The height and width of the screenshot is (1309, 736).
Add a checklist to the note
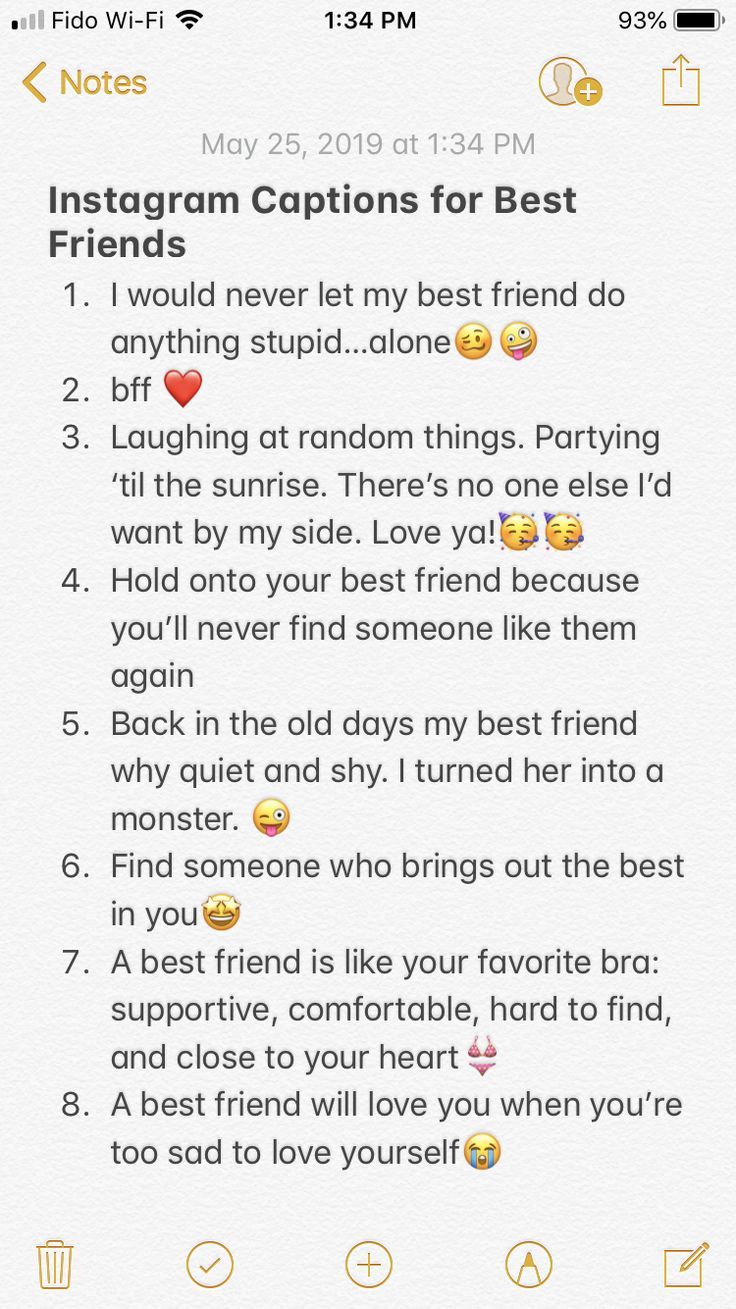pos(210,1264)
